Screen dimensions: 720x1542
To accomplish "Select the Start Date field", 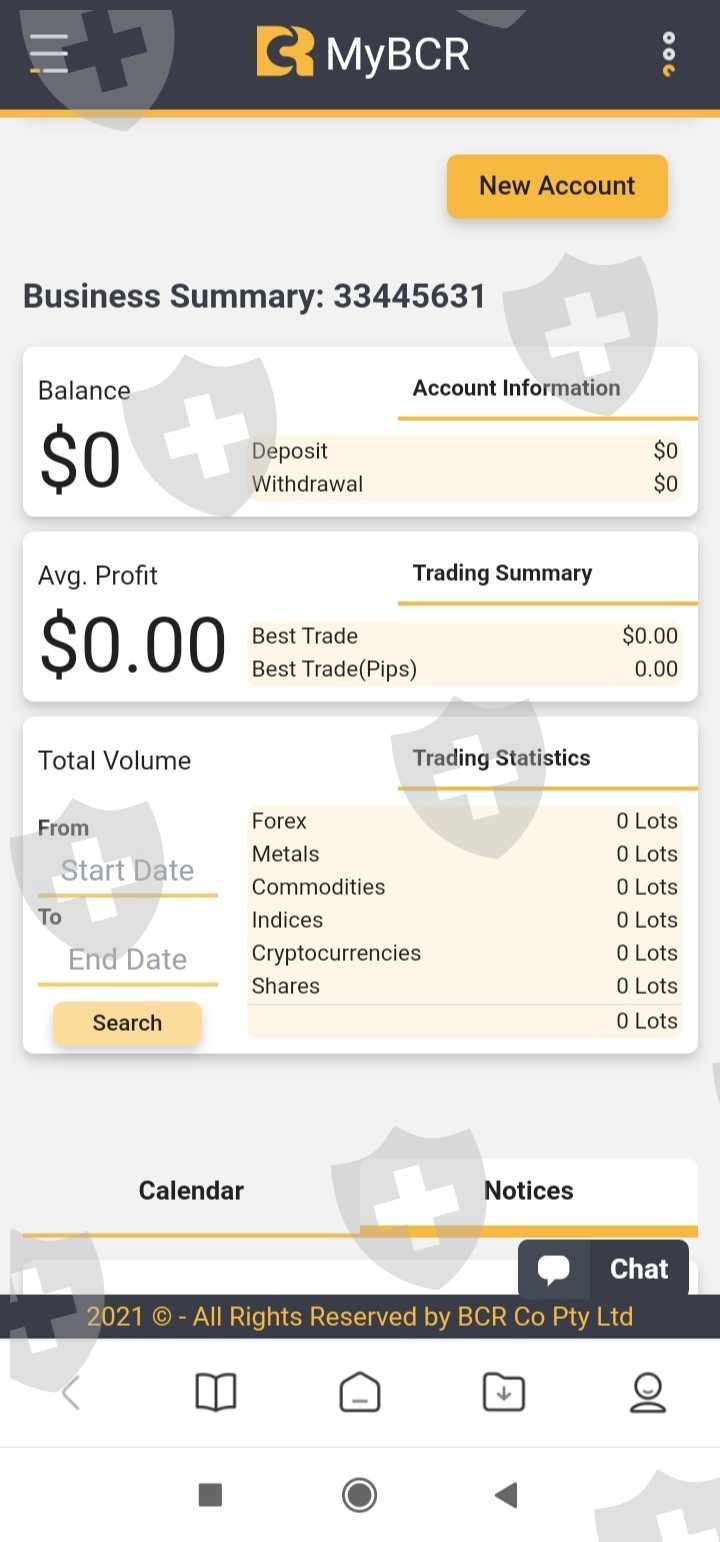I will coord(127,871).
